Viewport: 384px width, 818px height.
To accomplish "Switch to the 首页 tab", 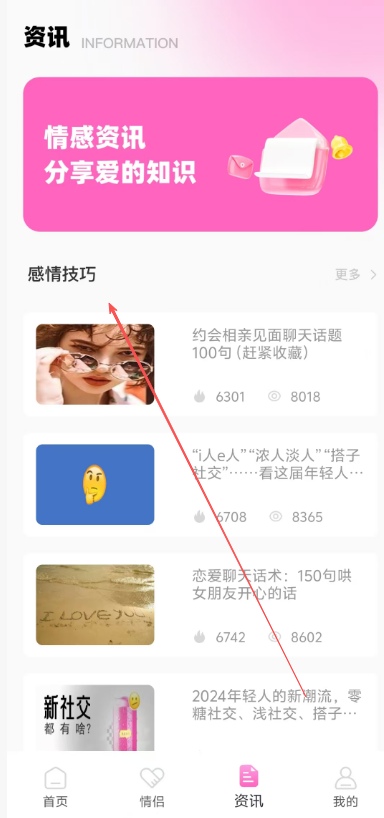I will [x=55, y=786].
